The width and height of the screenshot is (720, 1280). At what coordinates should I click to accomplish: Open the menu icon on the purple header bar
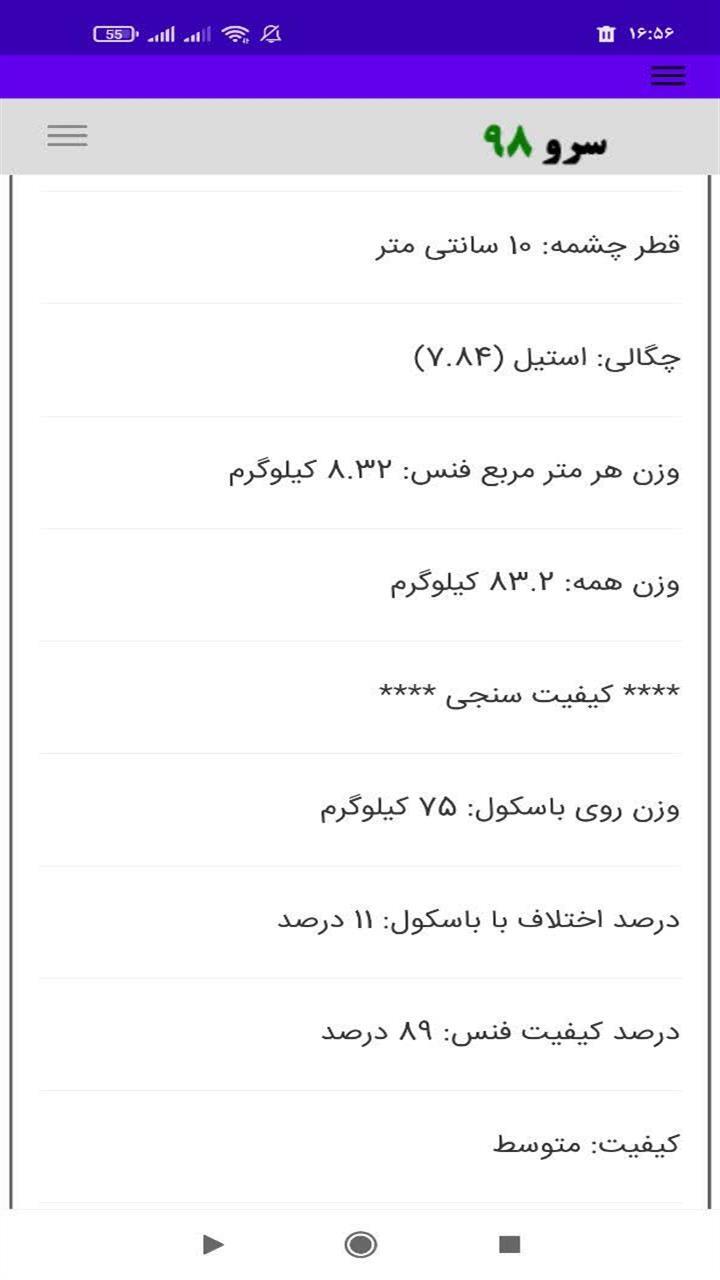(x=667, y=75)
